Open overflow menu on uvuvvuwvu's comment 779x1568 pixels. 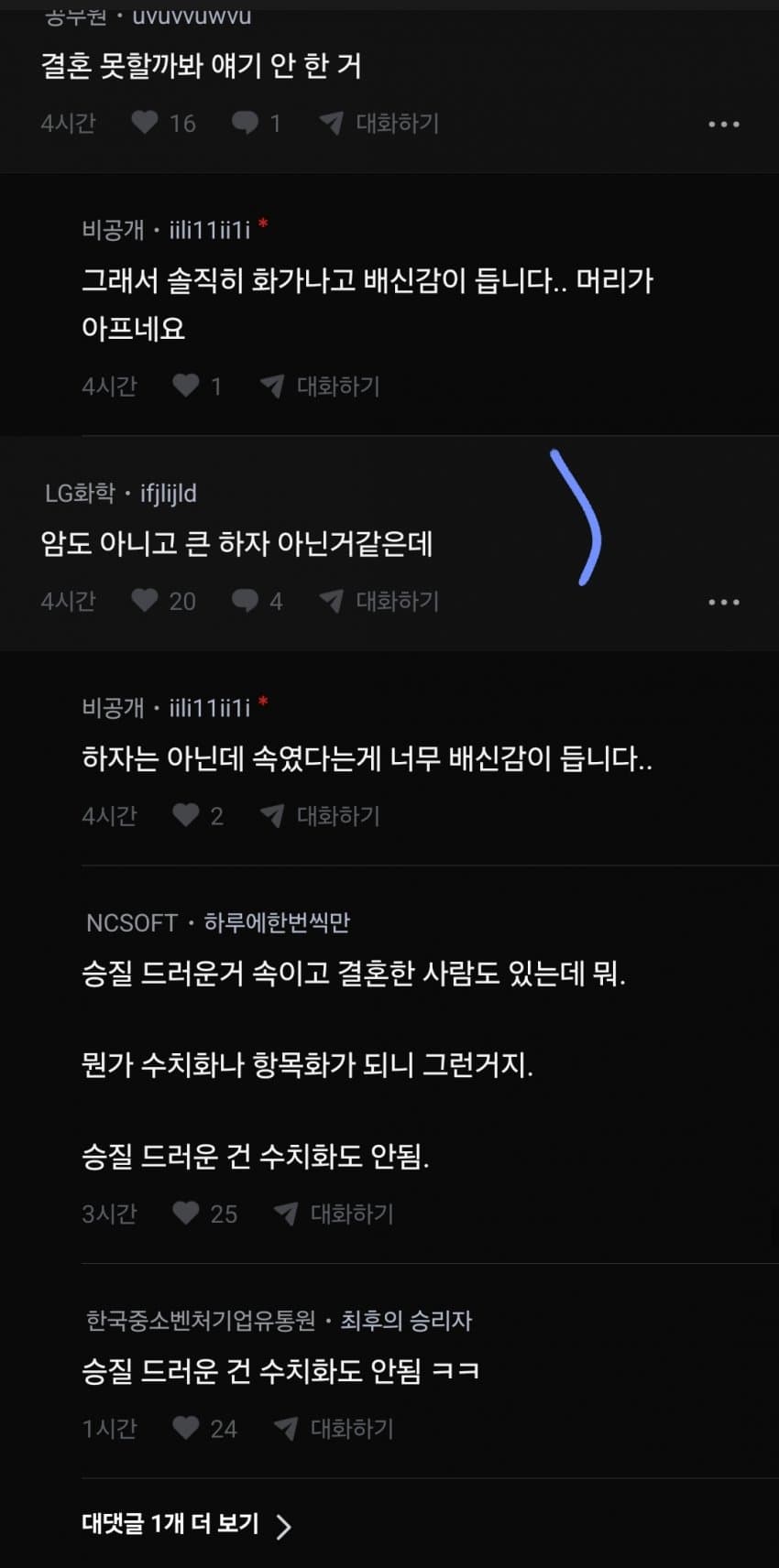click(x=723, y=125)
